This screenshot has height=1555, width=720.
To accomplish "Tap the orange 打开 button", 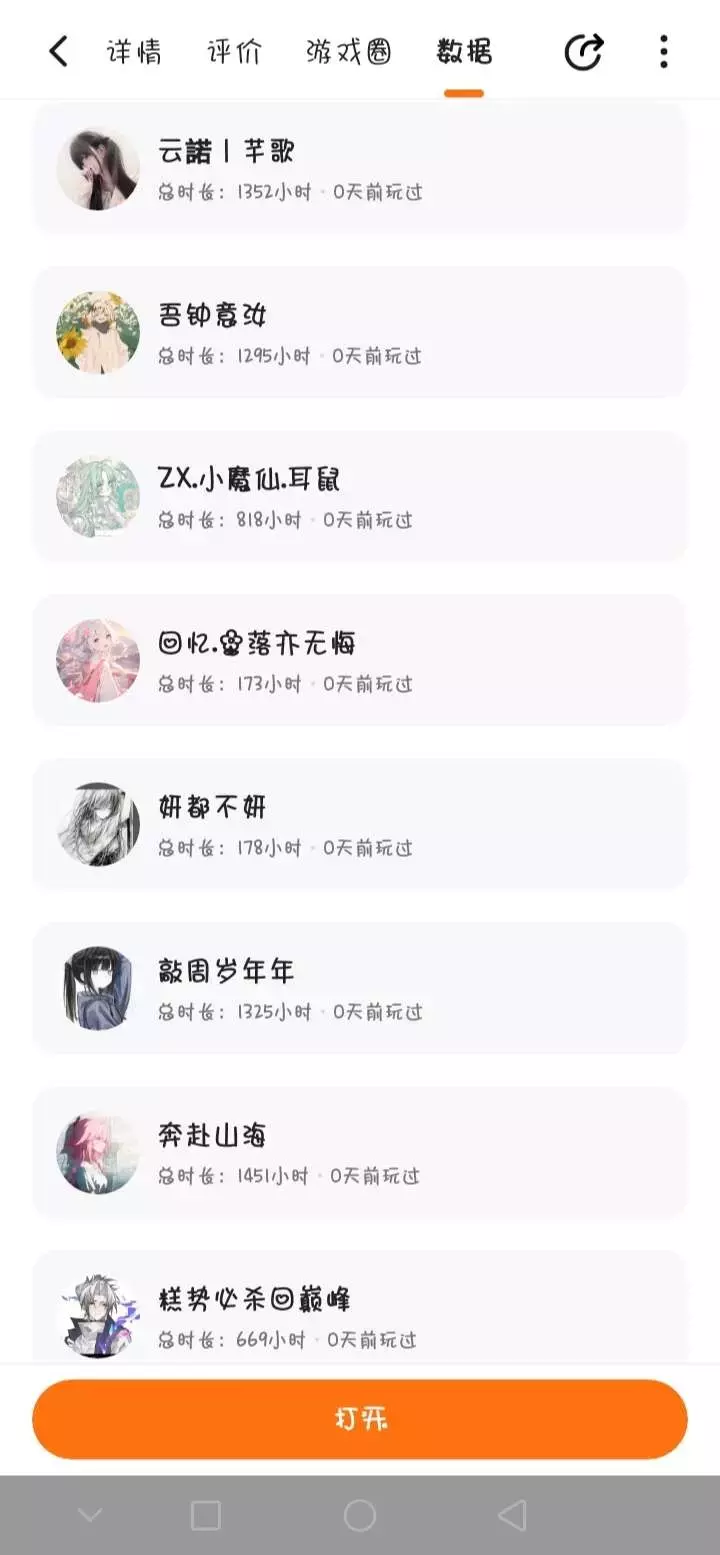I will [360, 1419].
